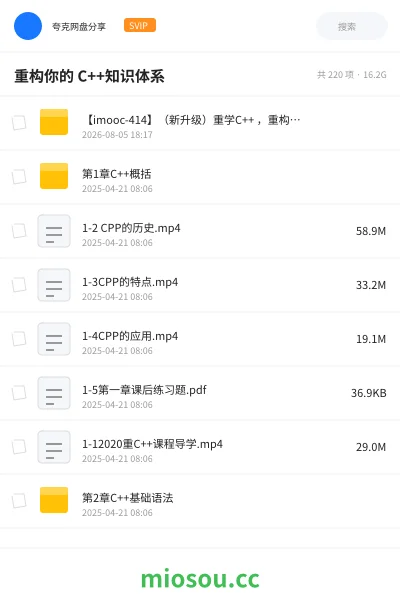Open the 【imooc-414】 folder
The image size is (400, 600).
[200, 123]
